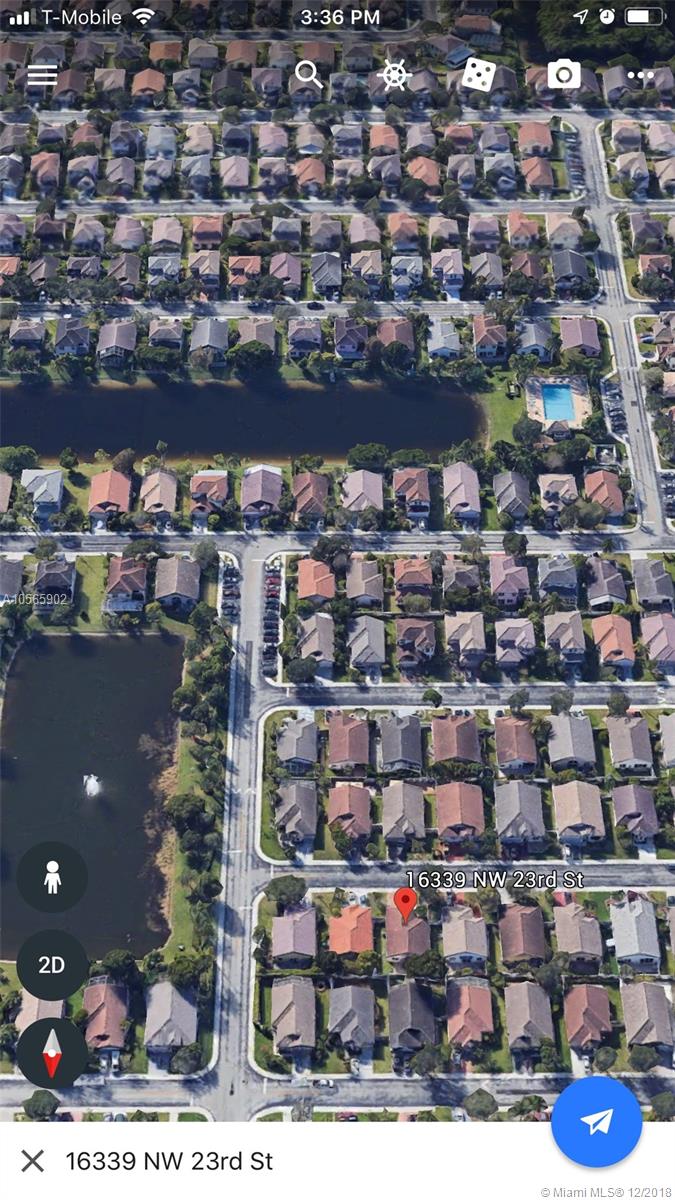This screenshot has height=1200, width=675.
Task: Switch to 2D view
Action: pyautogui.click(x=52, y=965)
